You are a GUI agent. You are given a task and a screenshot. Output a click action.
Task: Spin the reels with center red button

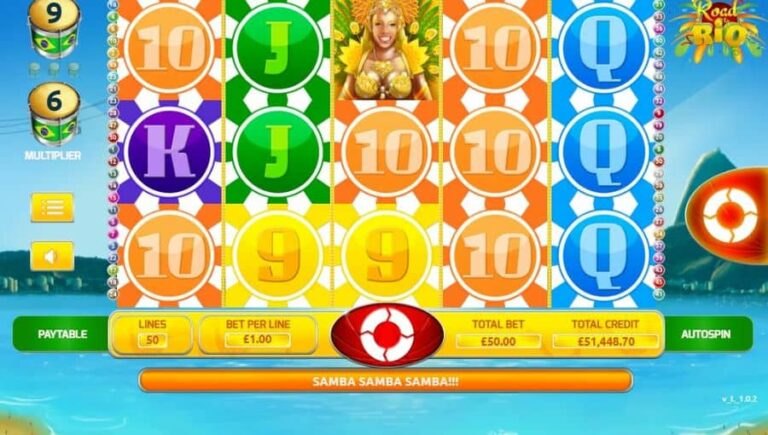tap(386, 334)
